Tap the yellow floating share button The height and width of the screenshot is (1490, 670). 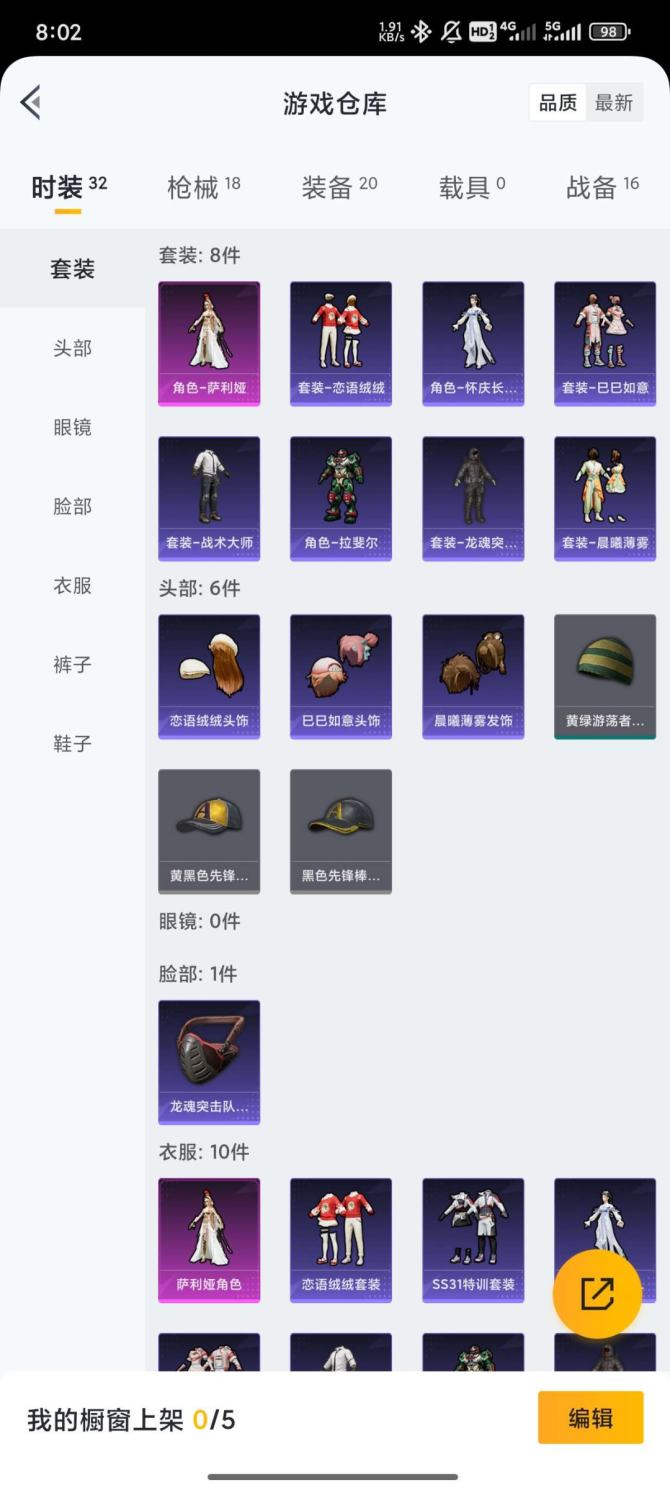(x=597, y=1294)
